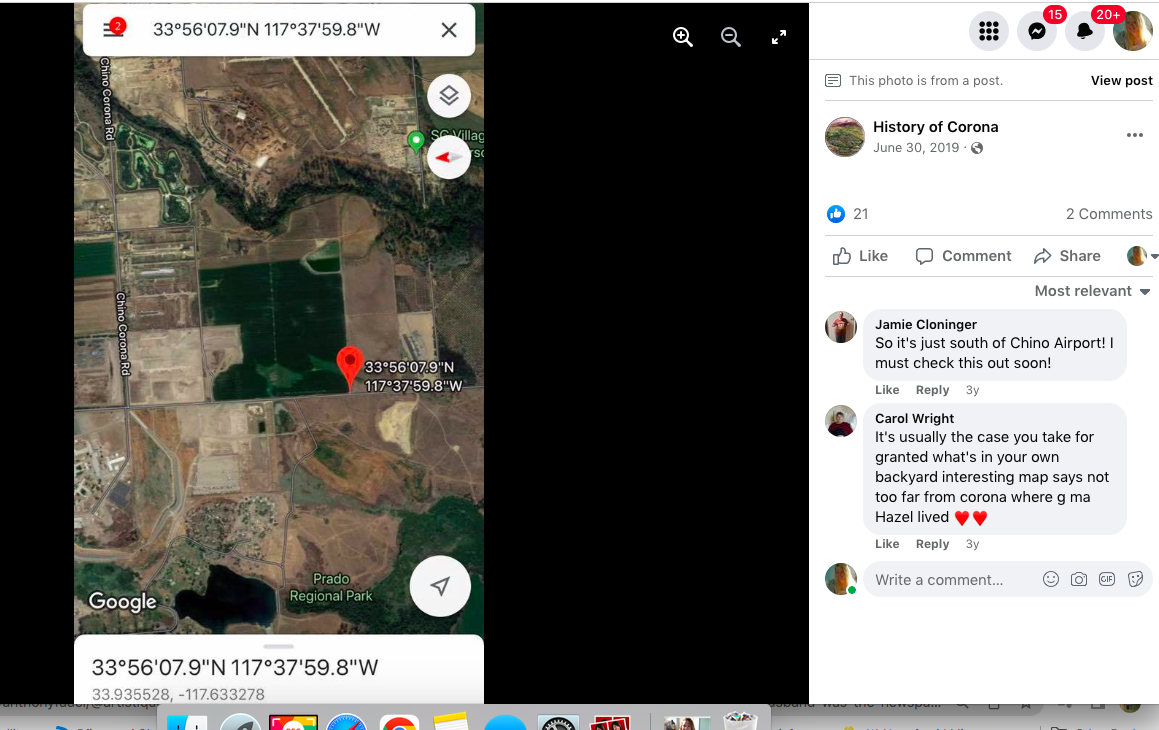Reply to Carol Wright's comment
Viewport: 1159px width, 730px height.
(x=932, y=544)
